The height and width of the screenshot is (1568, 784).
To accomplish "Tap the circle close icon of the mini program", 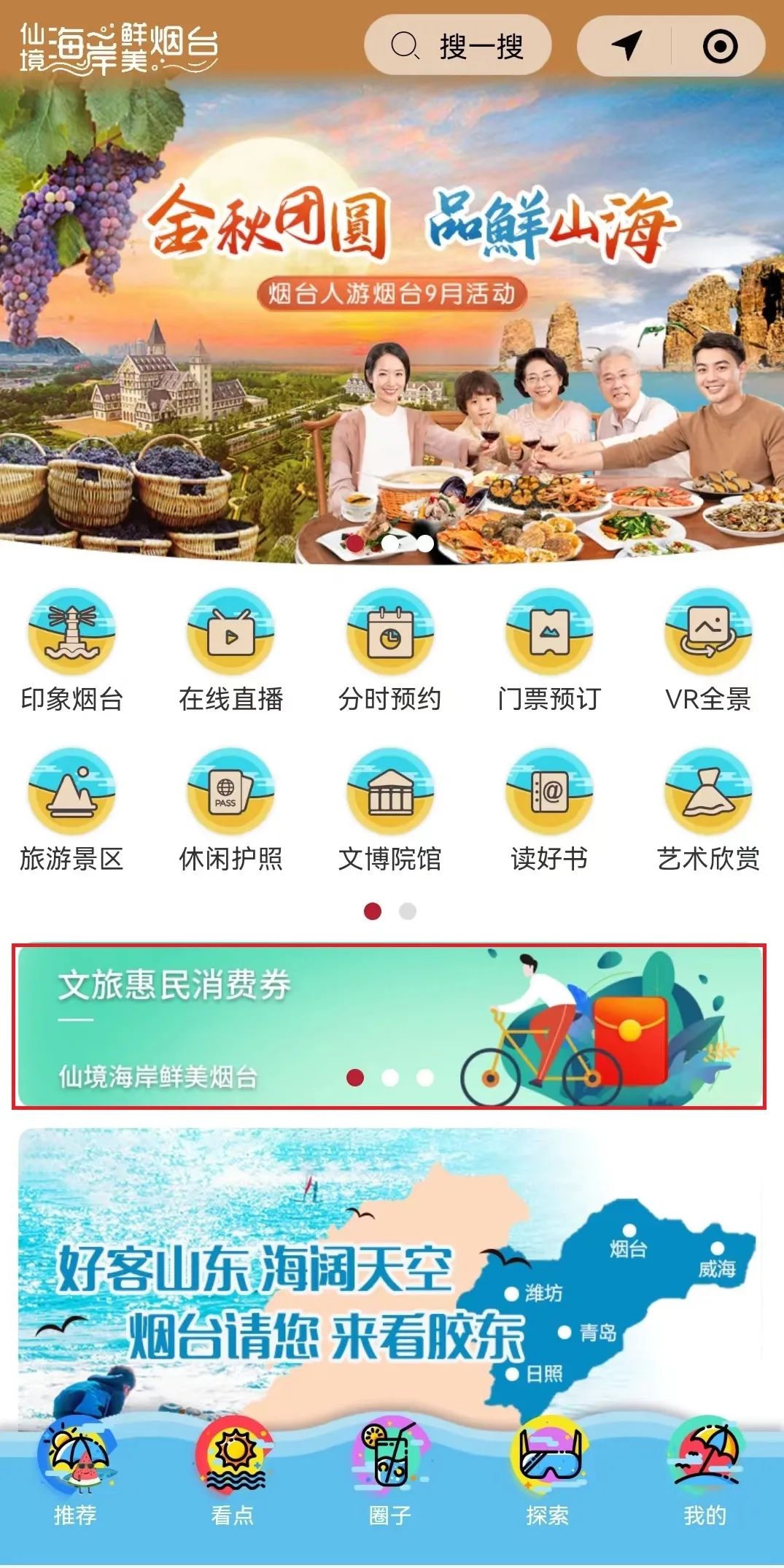I will click(x=719, y=47).
